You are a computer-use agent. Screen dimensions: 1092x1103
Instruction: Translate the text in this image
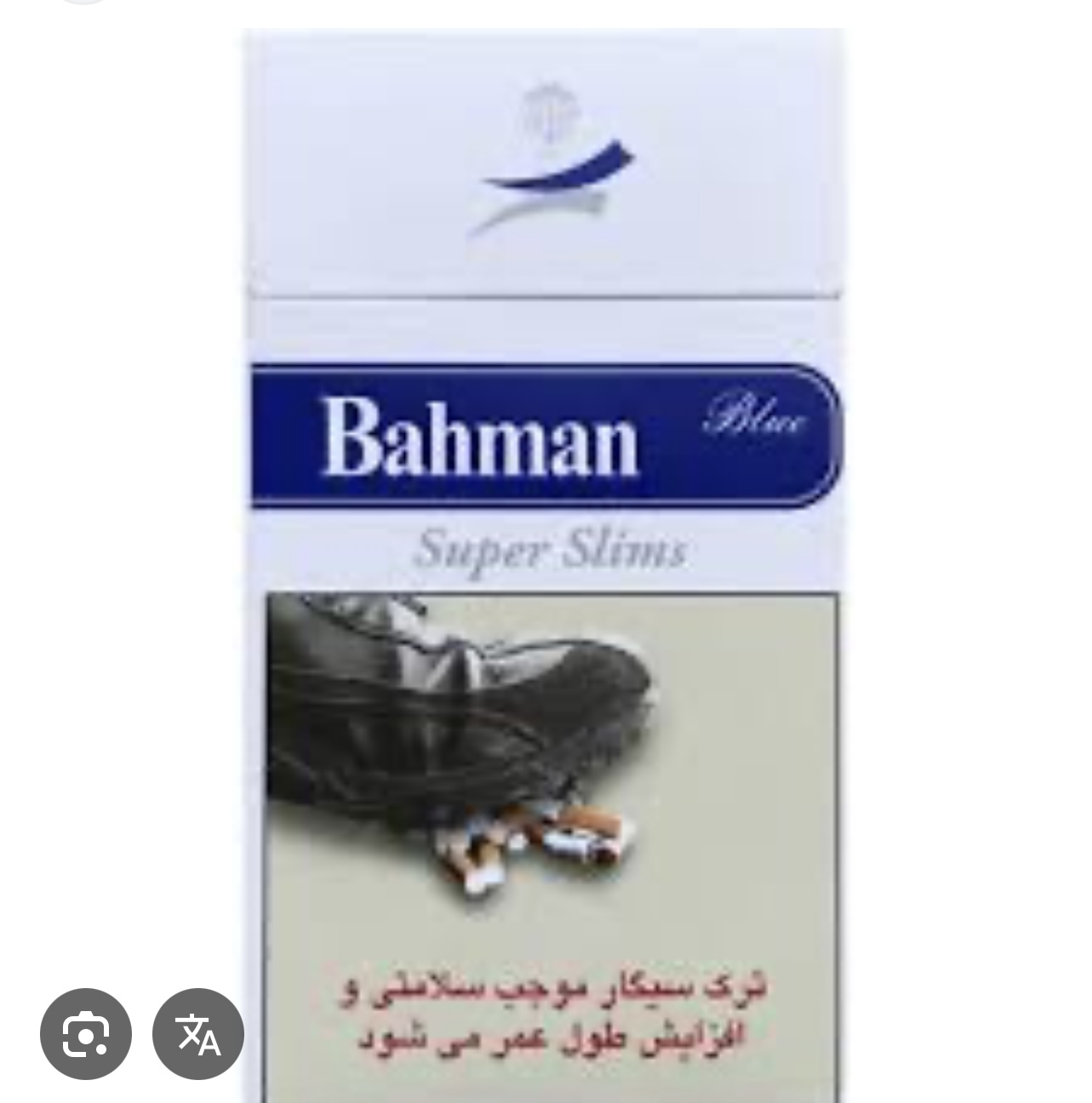coord(198,1033)
